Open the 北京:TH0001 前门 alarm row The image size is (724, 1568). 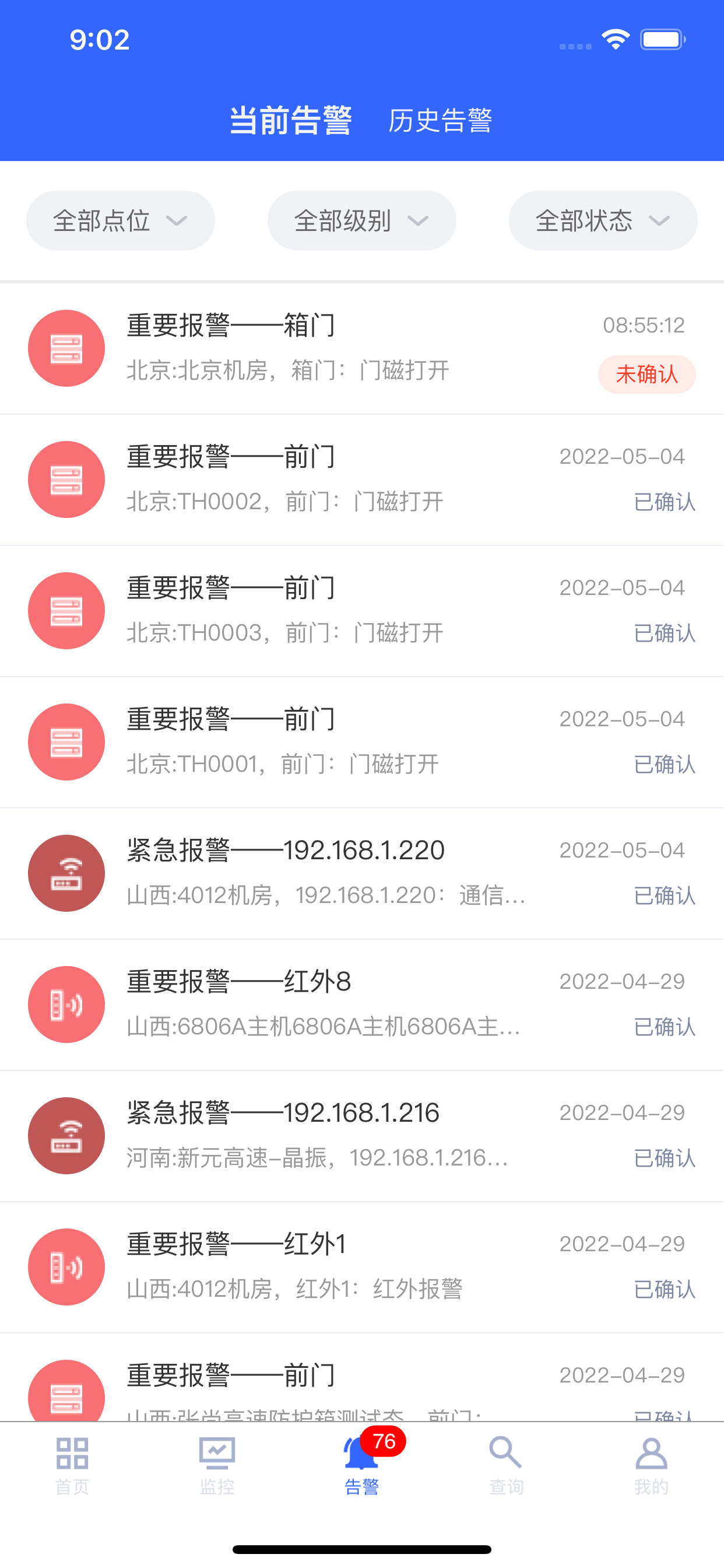[x=362, y=743]
